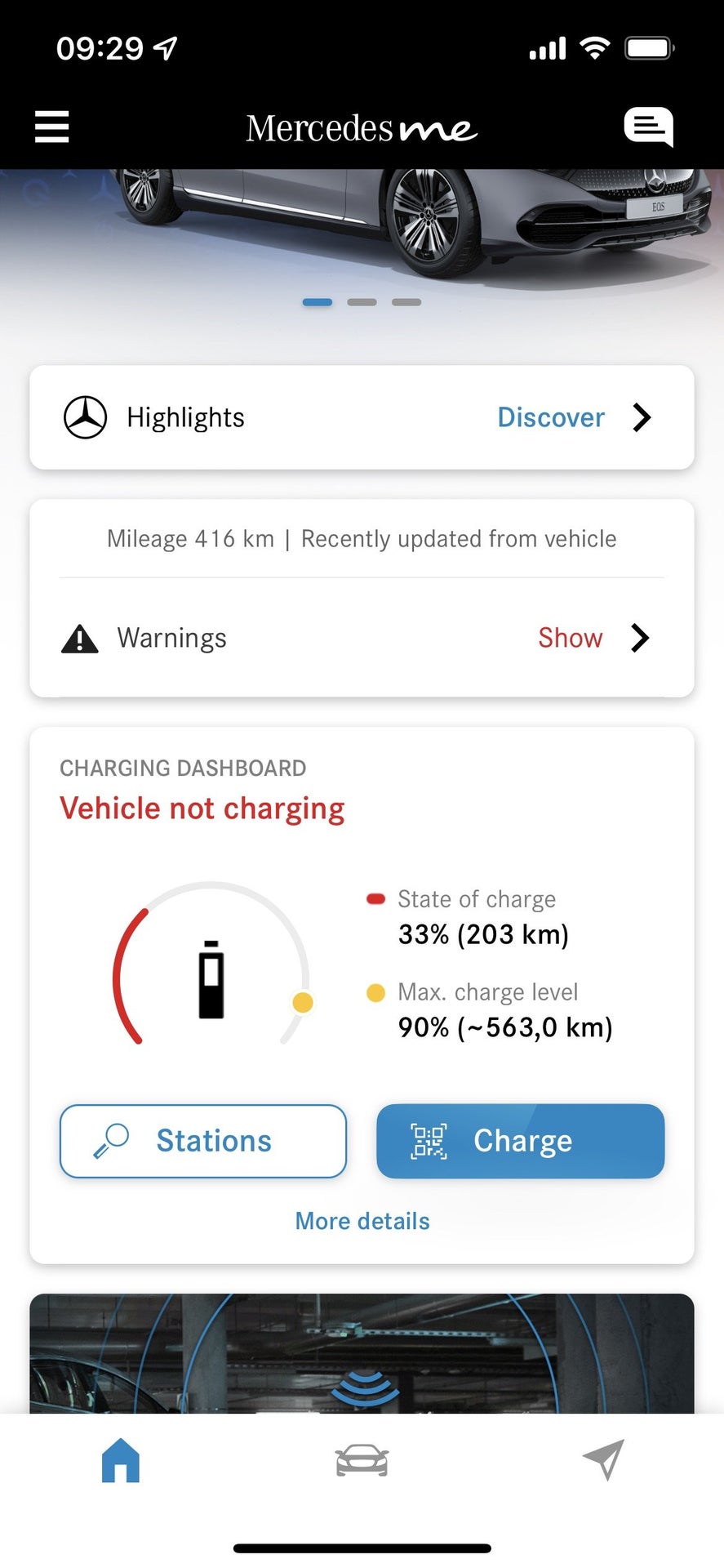Select the second vehicle image page dot

[362, 302]
